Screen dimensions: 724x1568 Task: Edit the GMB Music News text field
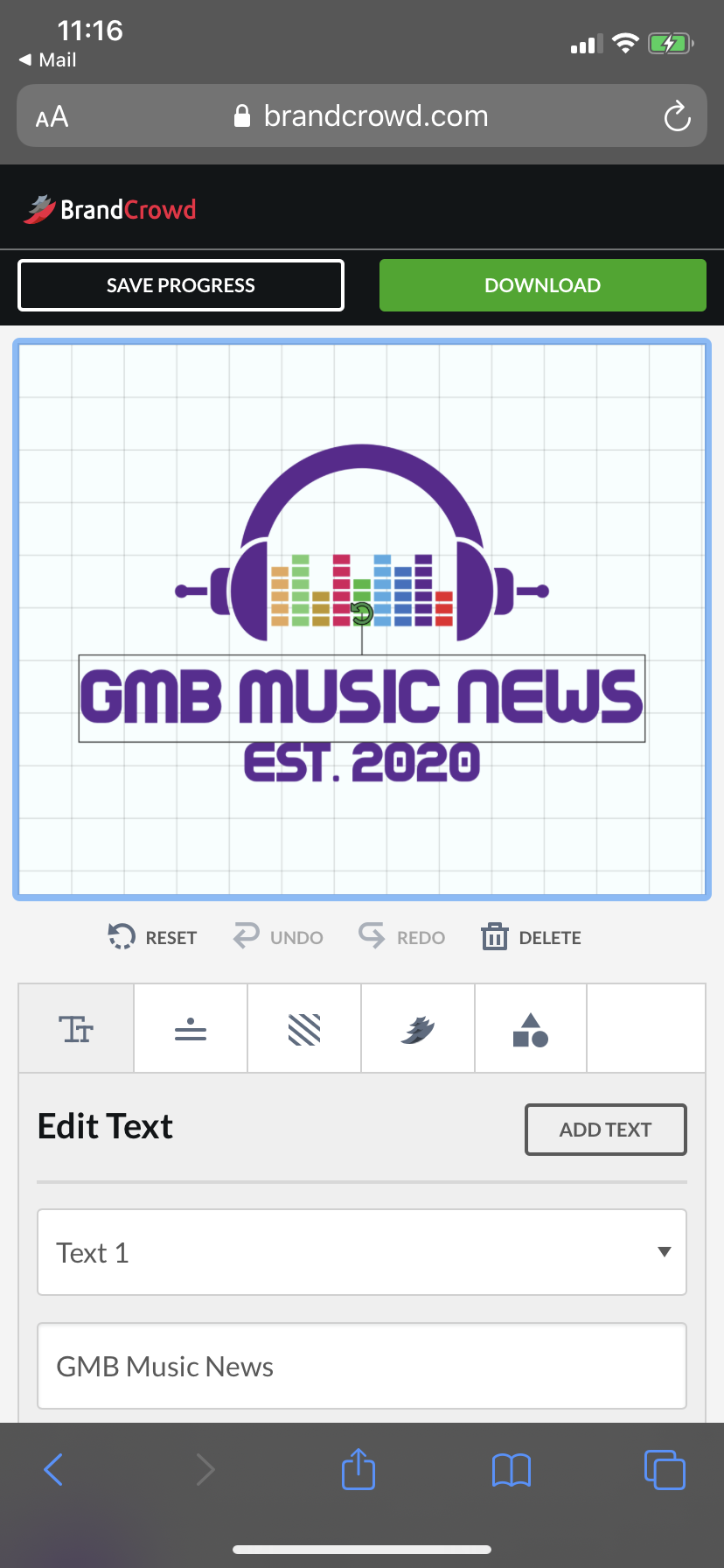[362, 1366]
